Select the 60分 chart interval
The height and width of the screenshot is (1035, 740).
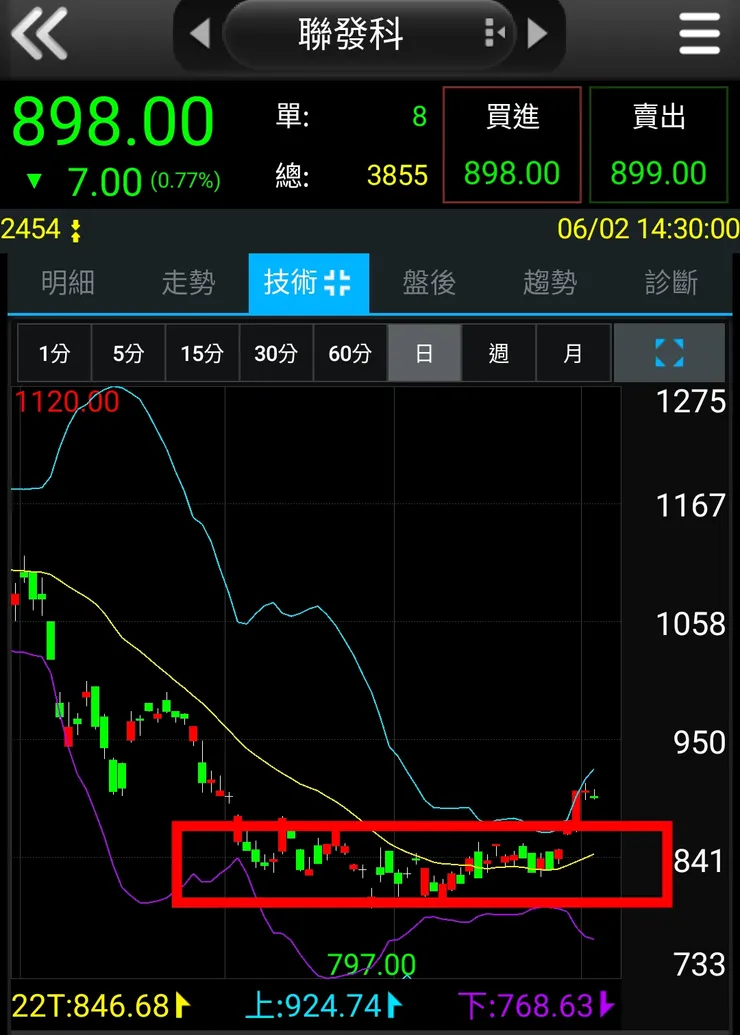click(x=350, y=352)
